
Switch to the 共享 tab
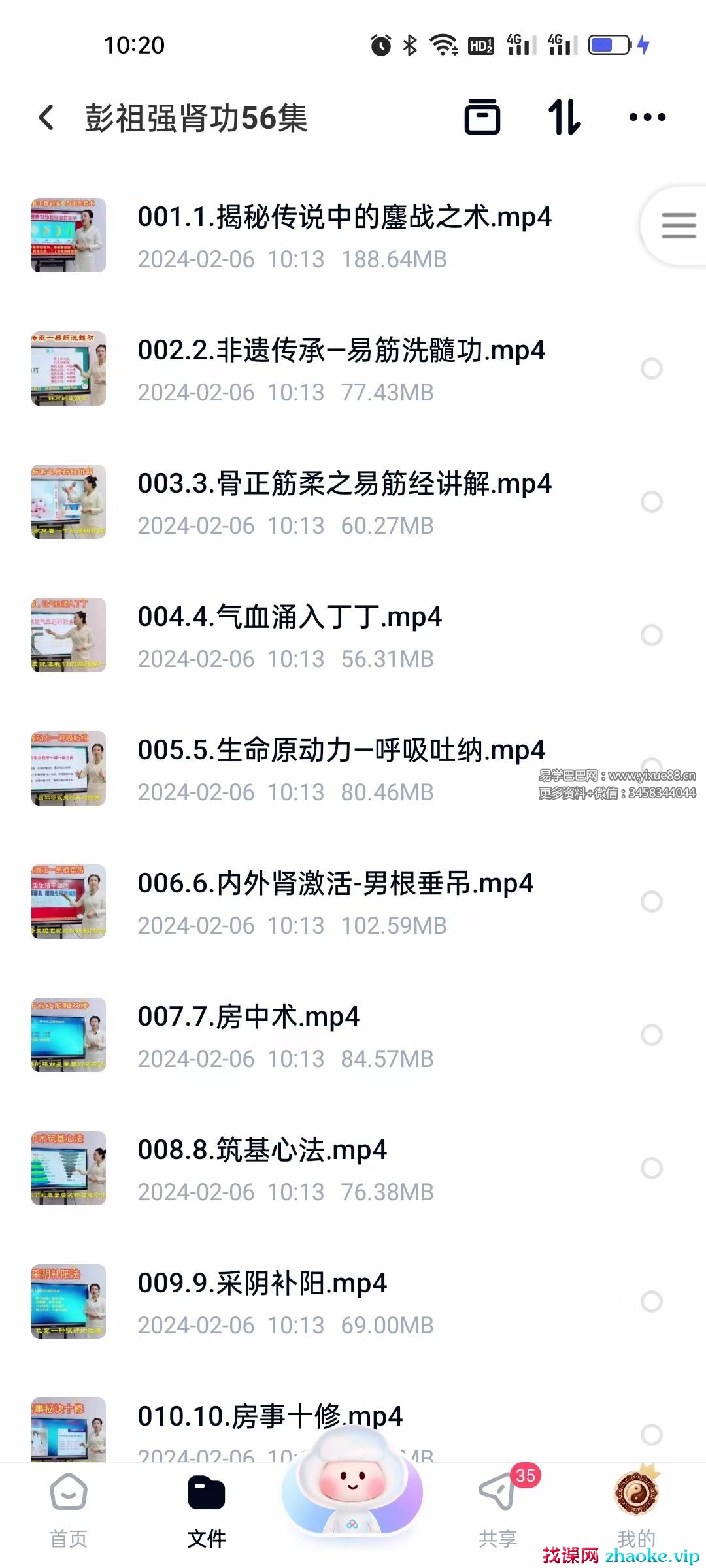(x=498, y=1509)
